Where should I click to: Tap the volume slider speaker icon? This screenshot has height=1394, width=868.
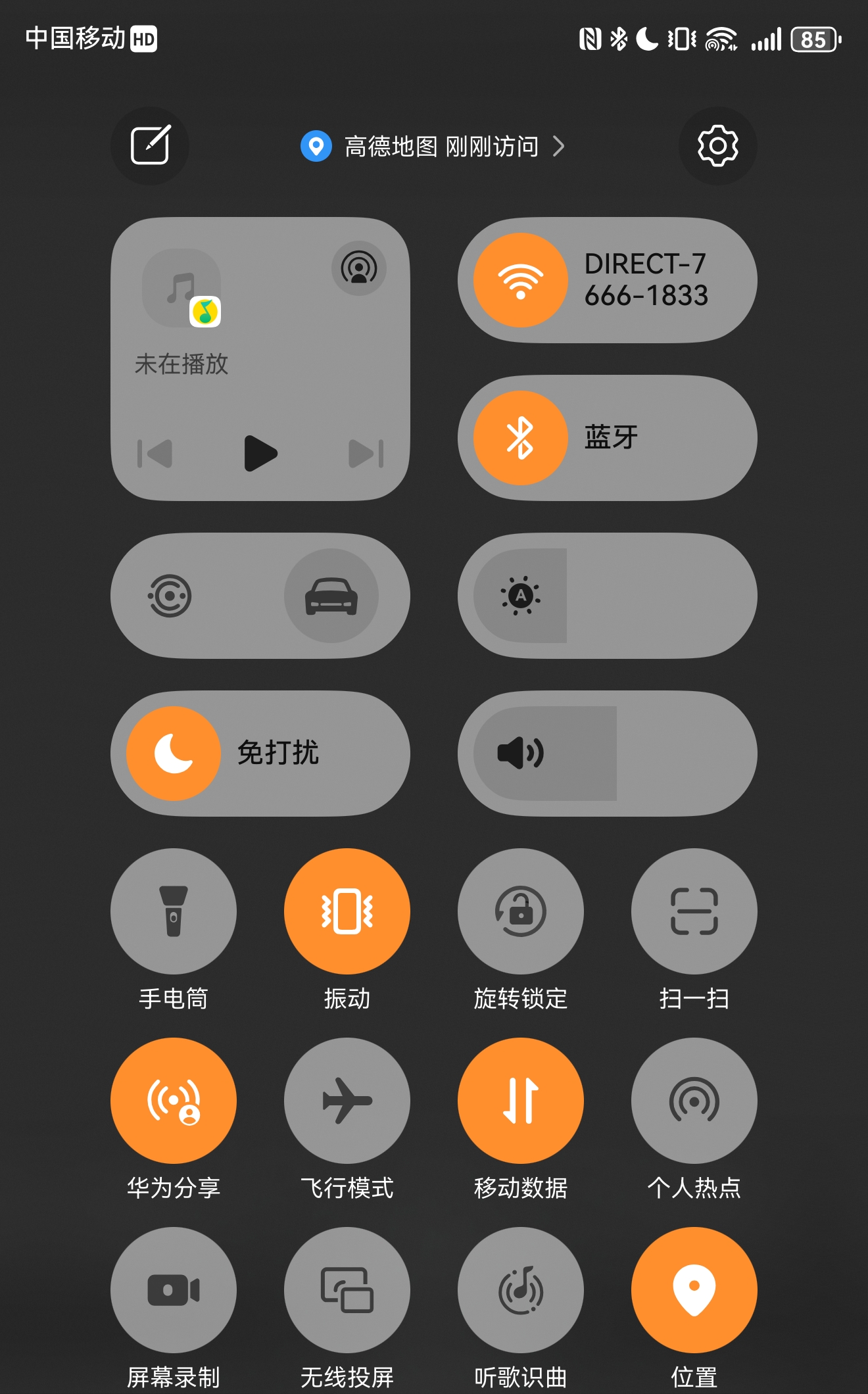pos(521,754)
